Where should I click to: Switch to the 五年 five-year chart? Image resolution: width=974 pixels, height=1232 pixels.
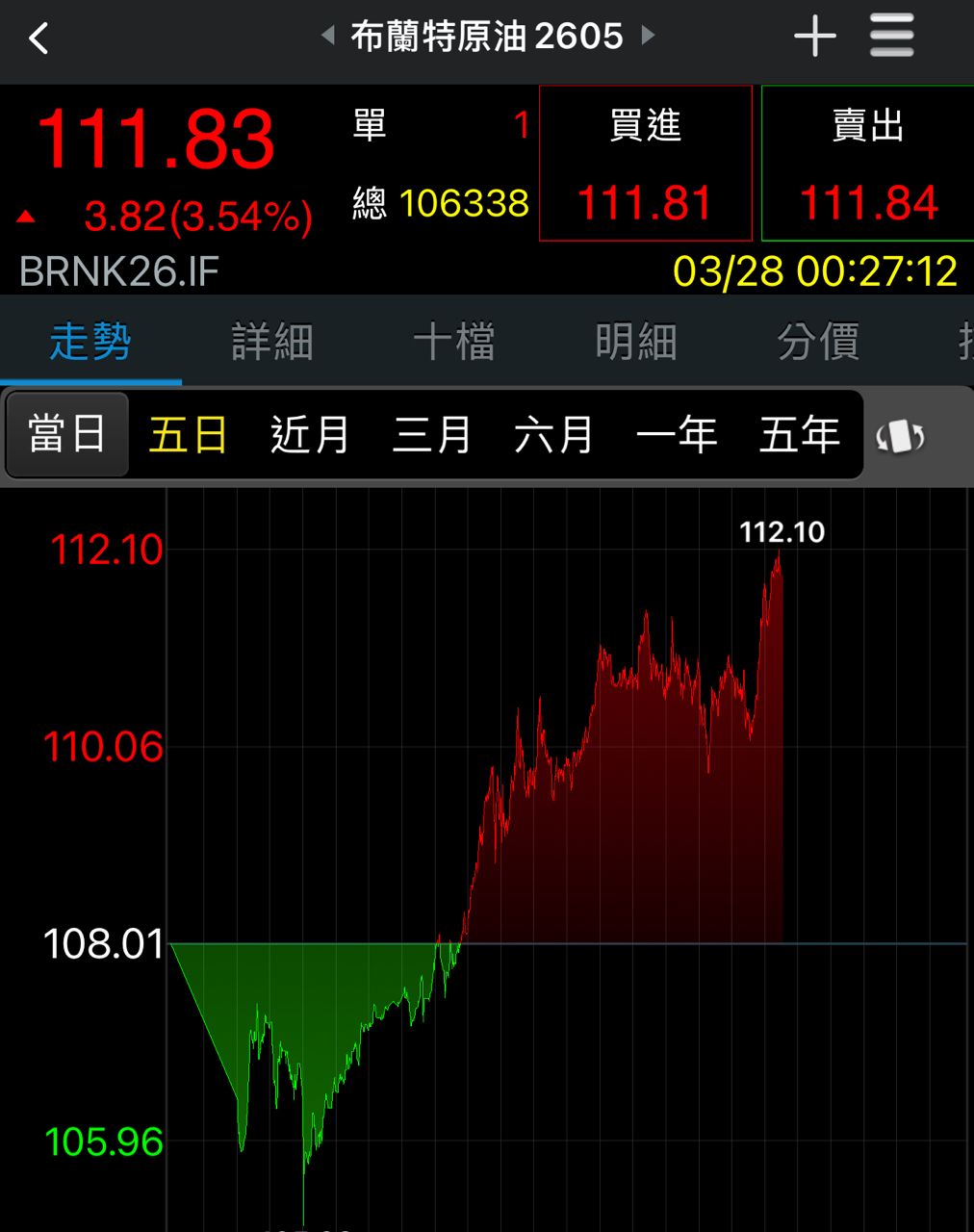point(799,435)
